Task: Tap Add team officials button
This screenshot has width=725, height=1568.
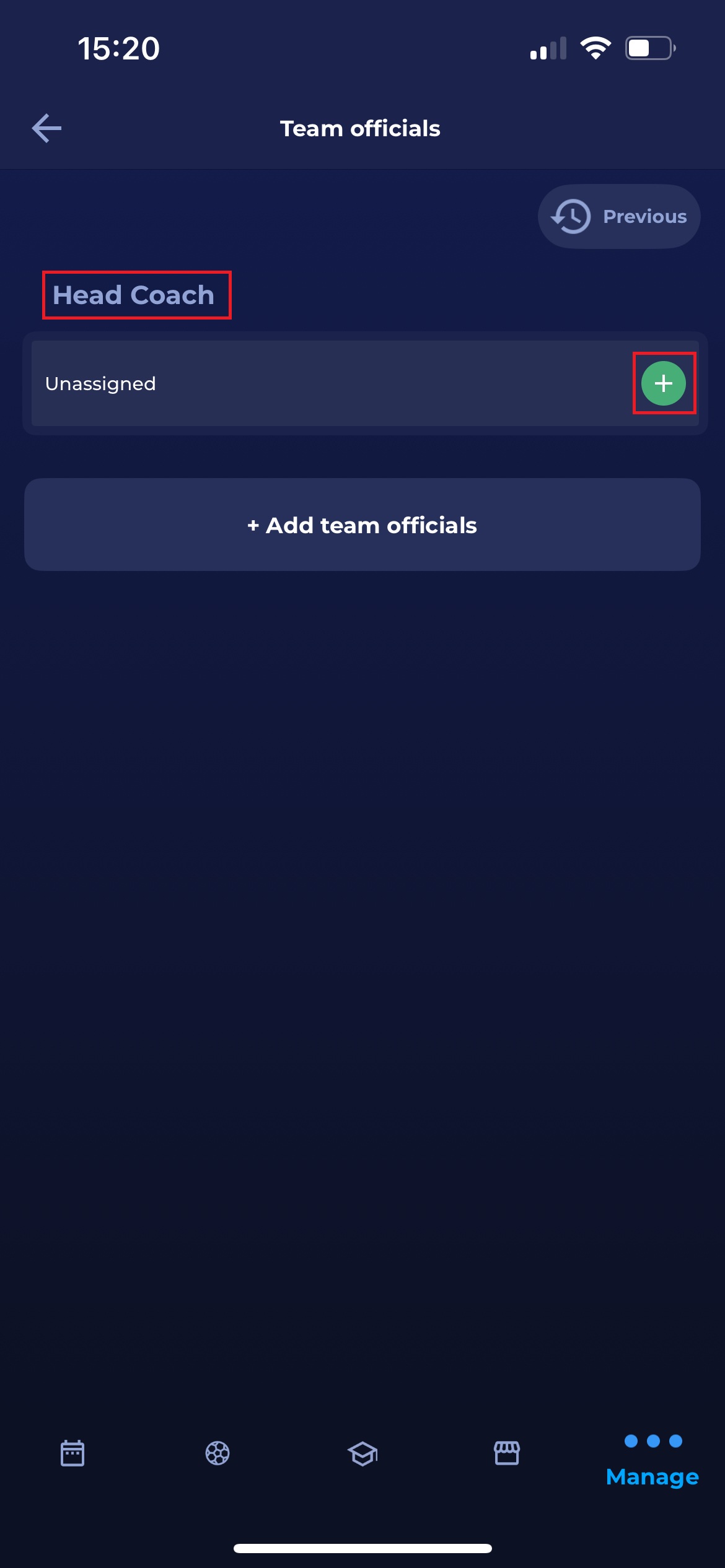Action: click(362, 525)
